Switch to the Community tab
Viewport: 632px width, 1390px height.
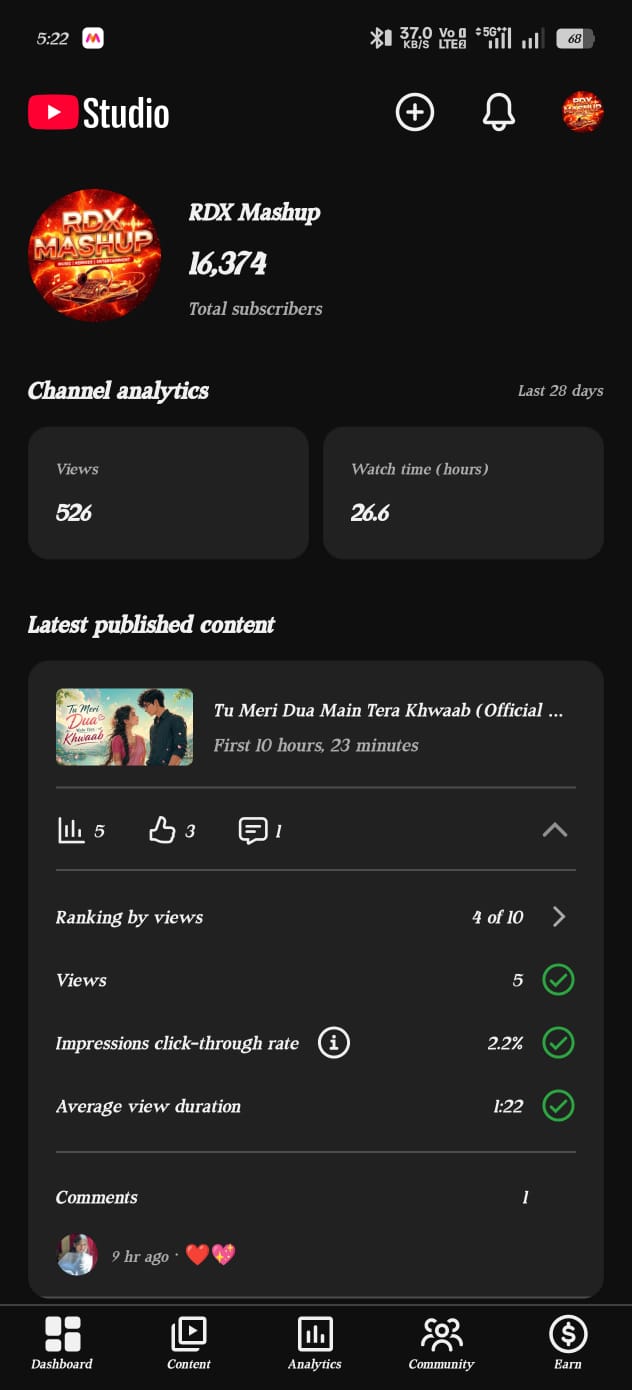pyautogui.click(x=441, y=1343)
